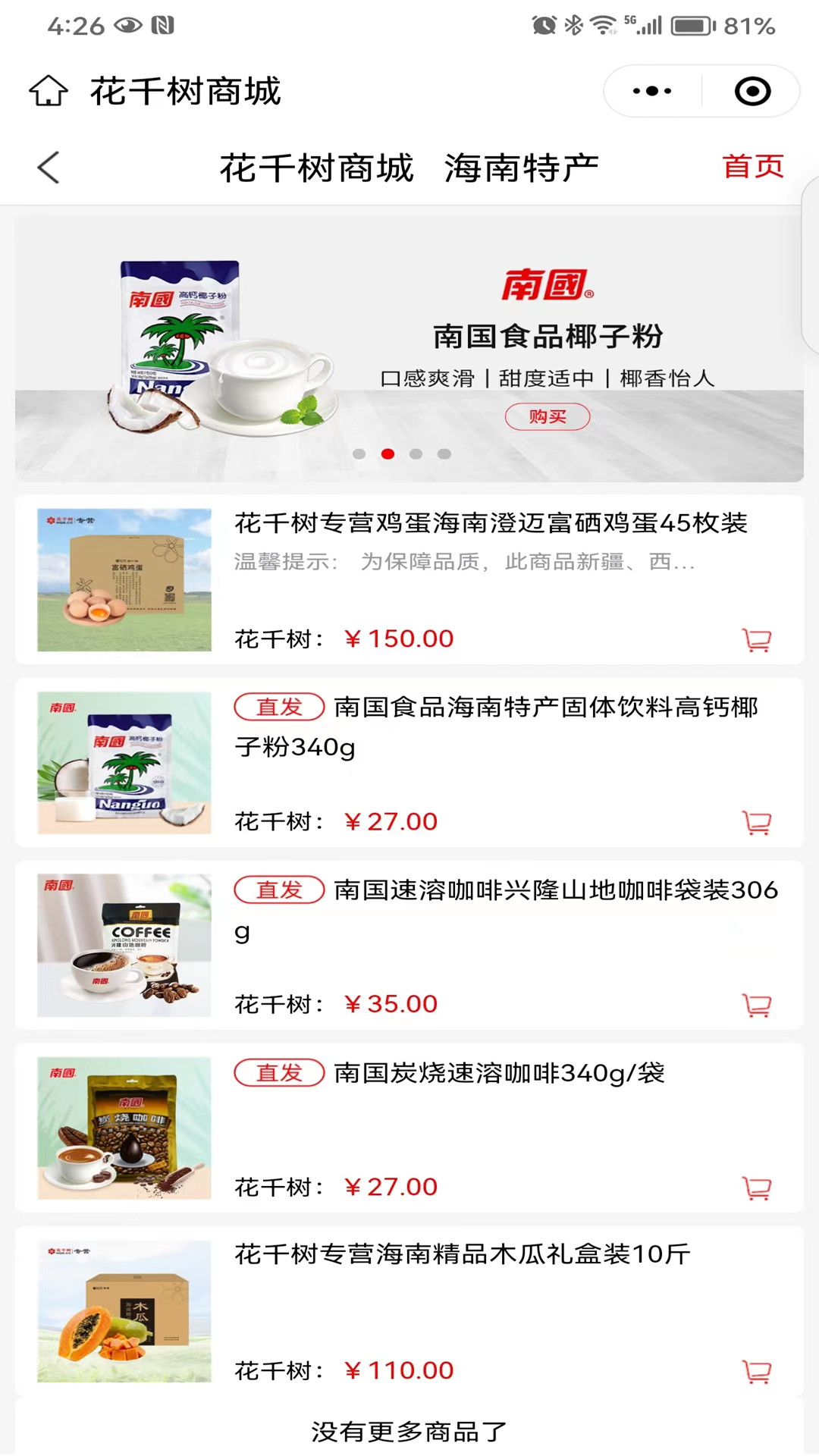Tap the 直发 tag on 炭烧速溶咖啡
The image size is (819, 1456).
pos(278,1074)
